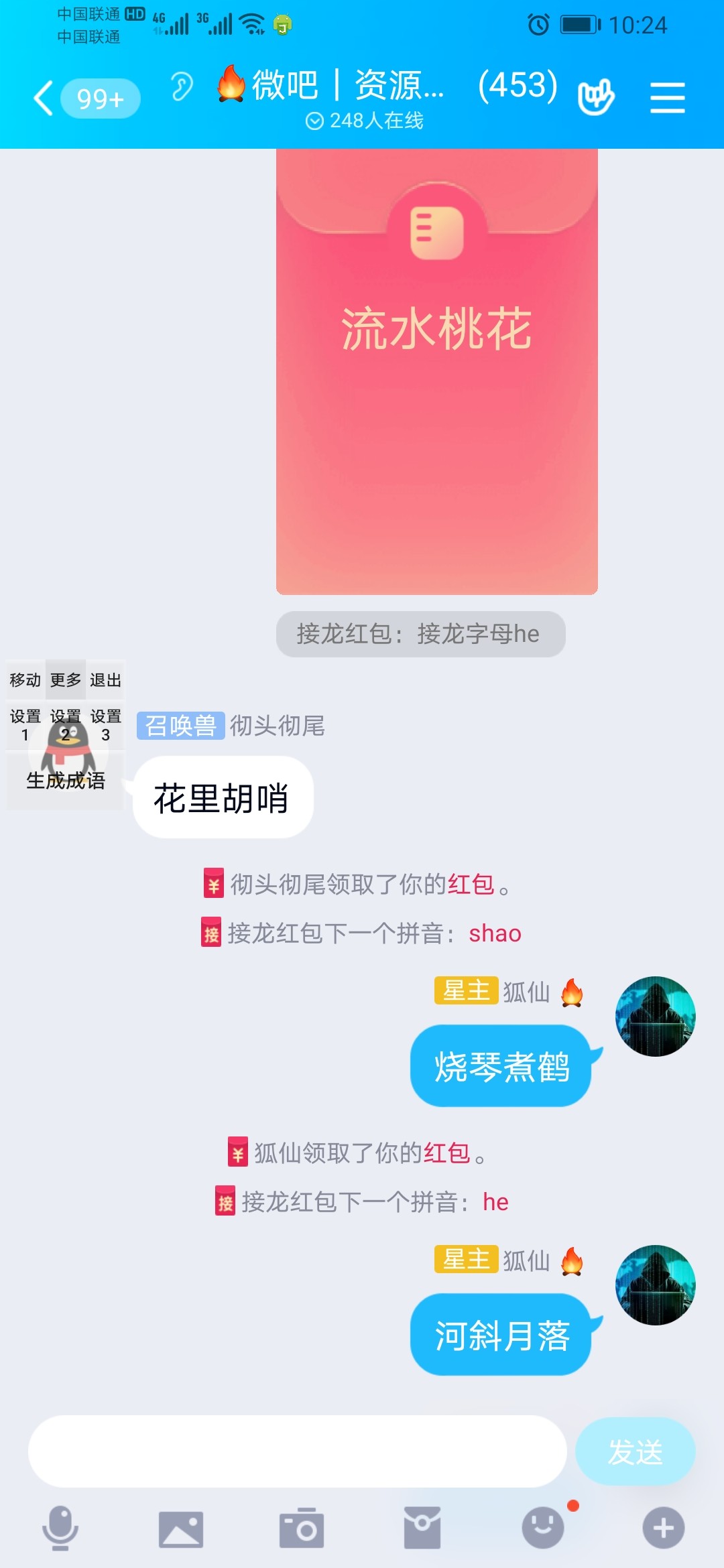724x1568 pixels.
Task: Open the image gallery picker
Action: pyautogui.click(x=181, y=1529)
